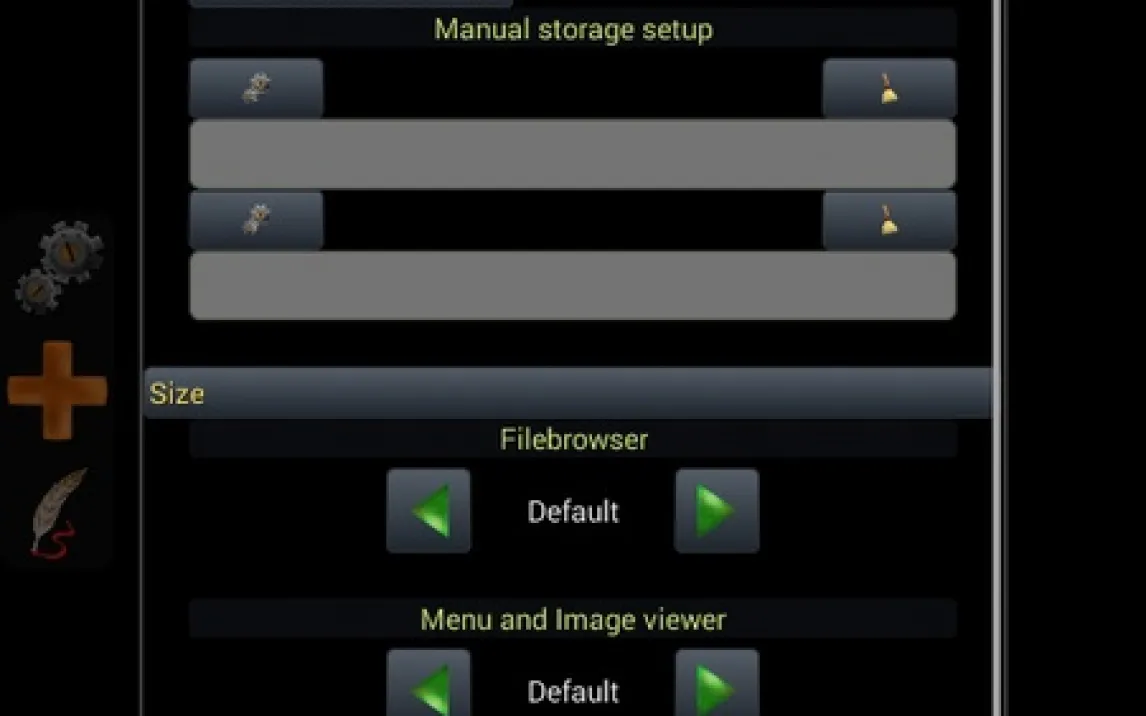Decrease Filebrowser size with left arrow
The image size is (1146, 716).
(x=428, y=511)
